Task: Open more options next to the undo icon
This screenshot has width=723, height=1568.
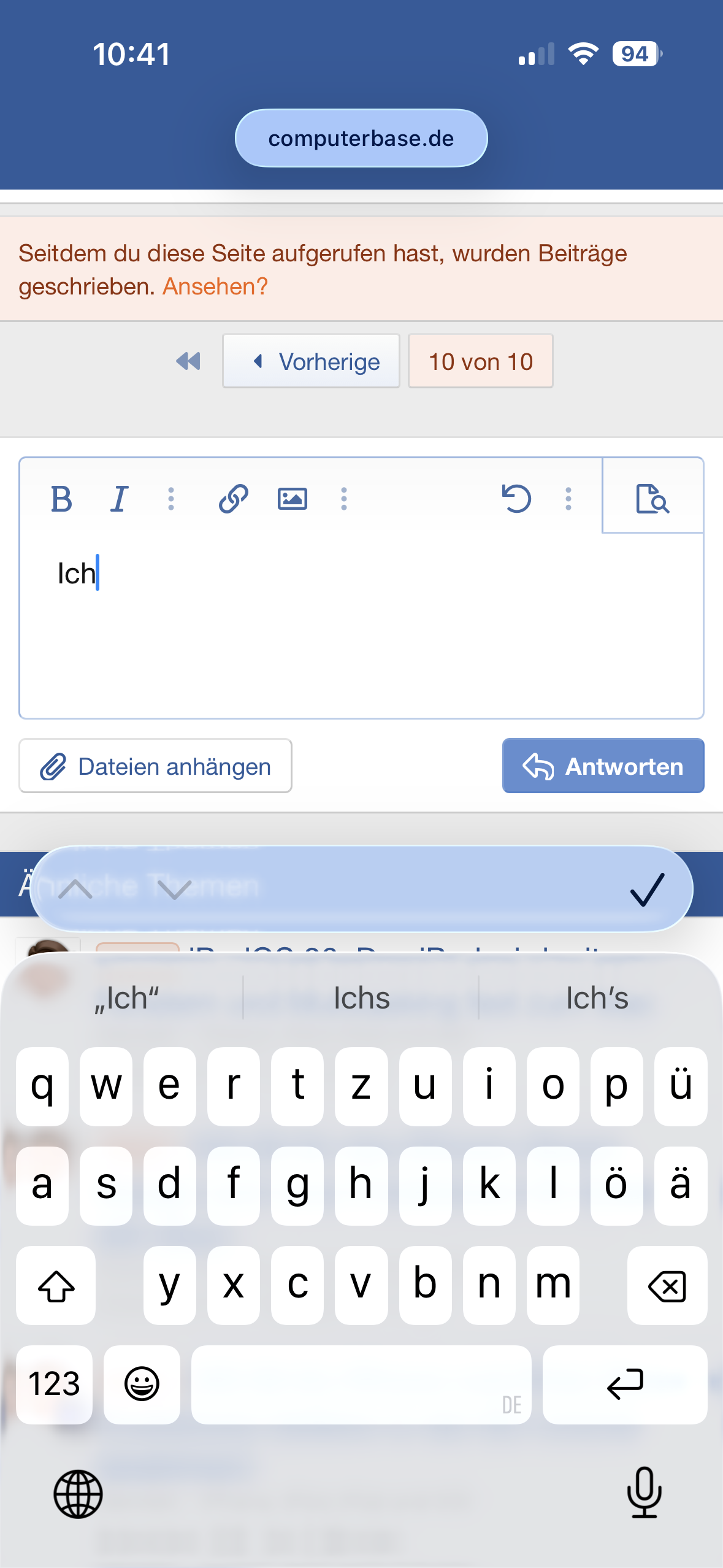Action: (568, 499)
